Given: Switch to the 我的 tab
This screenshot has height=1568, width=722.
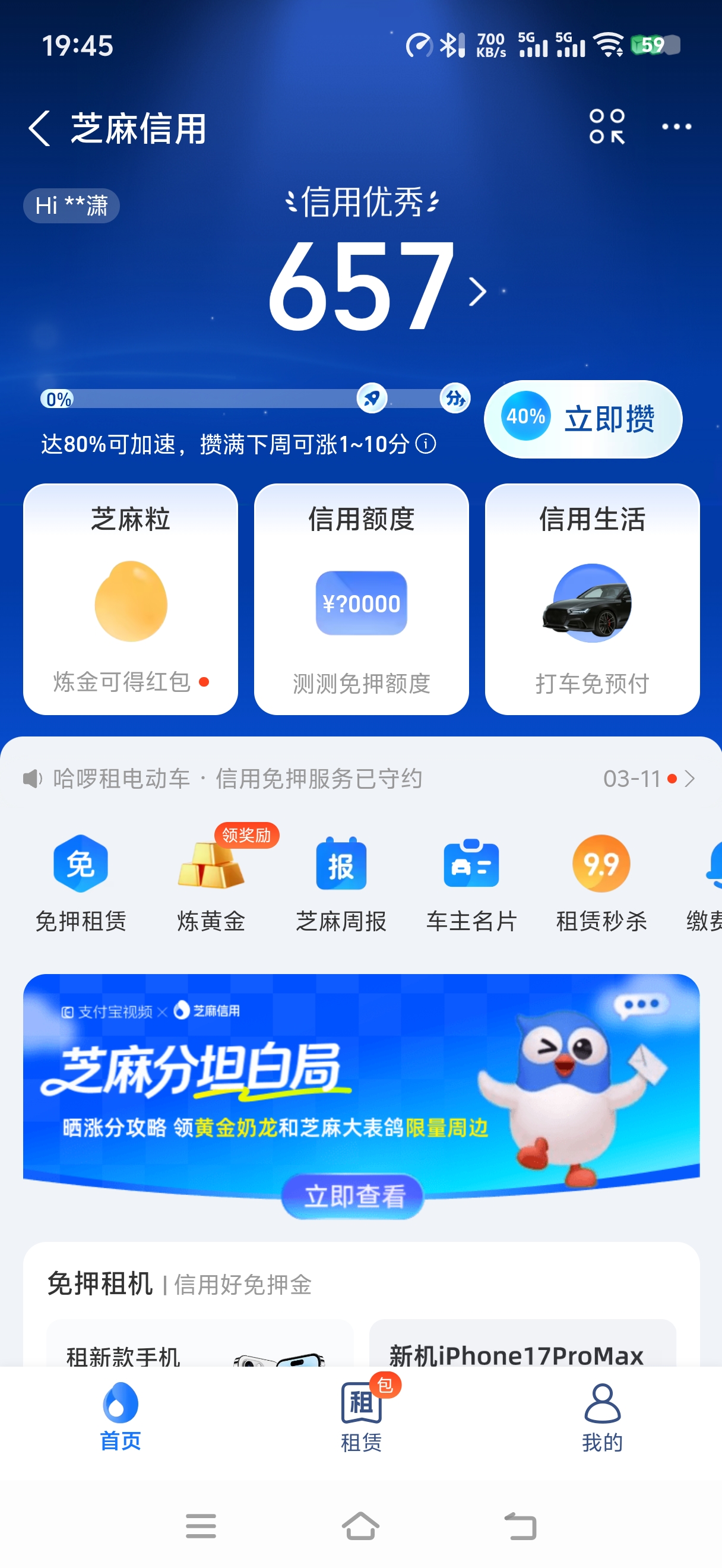Looking at the screenshot, I should [602, 1417].
